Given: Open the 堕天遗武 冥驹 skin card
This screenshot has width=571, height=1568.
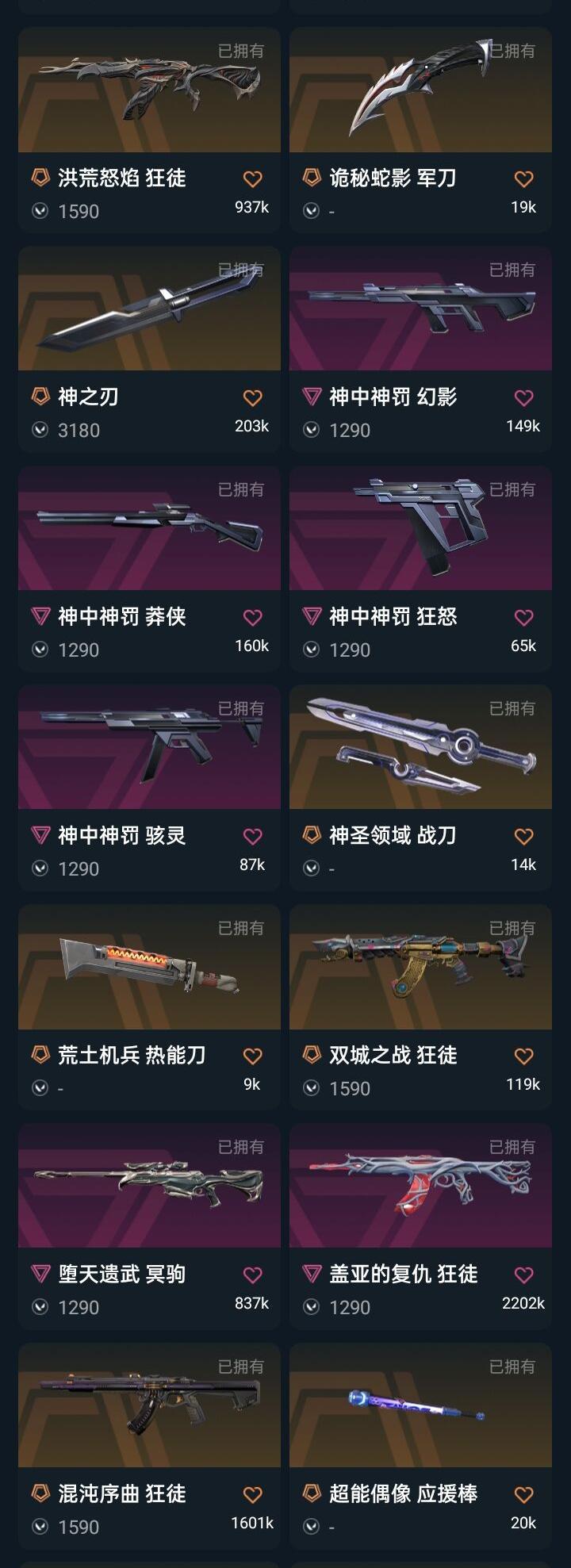Looking at the screenshot, I should 149,1226.
